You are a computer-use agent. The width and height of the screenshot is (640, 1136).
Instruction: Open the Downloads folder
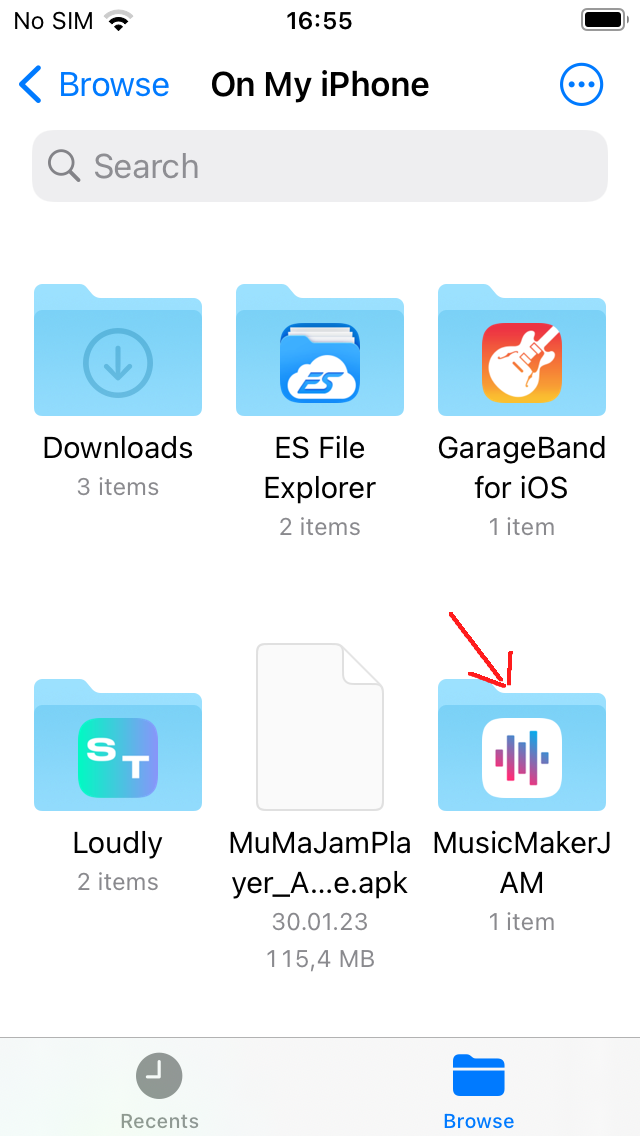(x=118, y=352)
